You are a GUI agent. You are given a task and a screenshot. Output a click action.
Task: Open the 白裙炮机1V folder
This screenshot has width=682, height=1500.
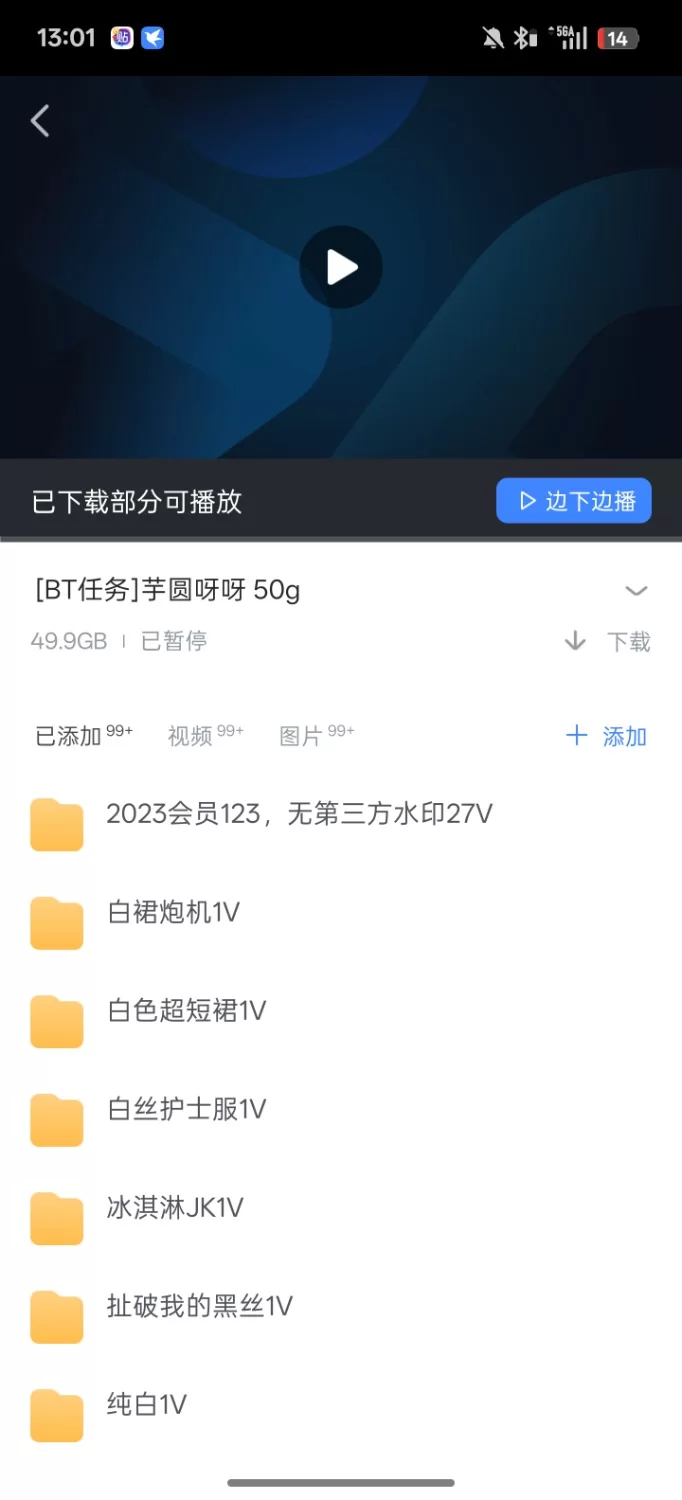coord(173,913)
